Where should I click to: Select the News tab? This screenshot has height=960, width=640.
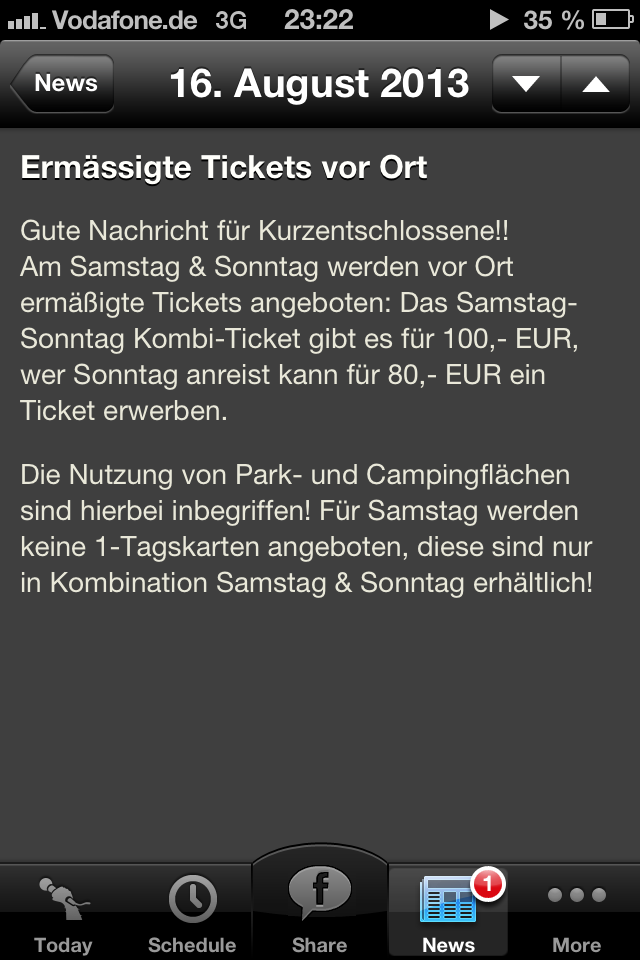[x=448, y=912]
